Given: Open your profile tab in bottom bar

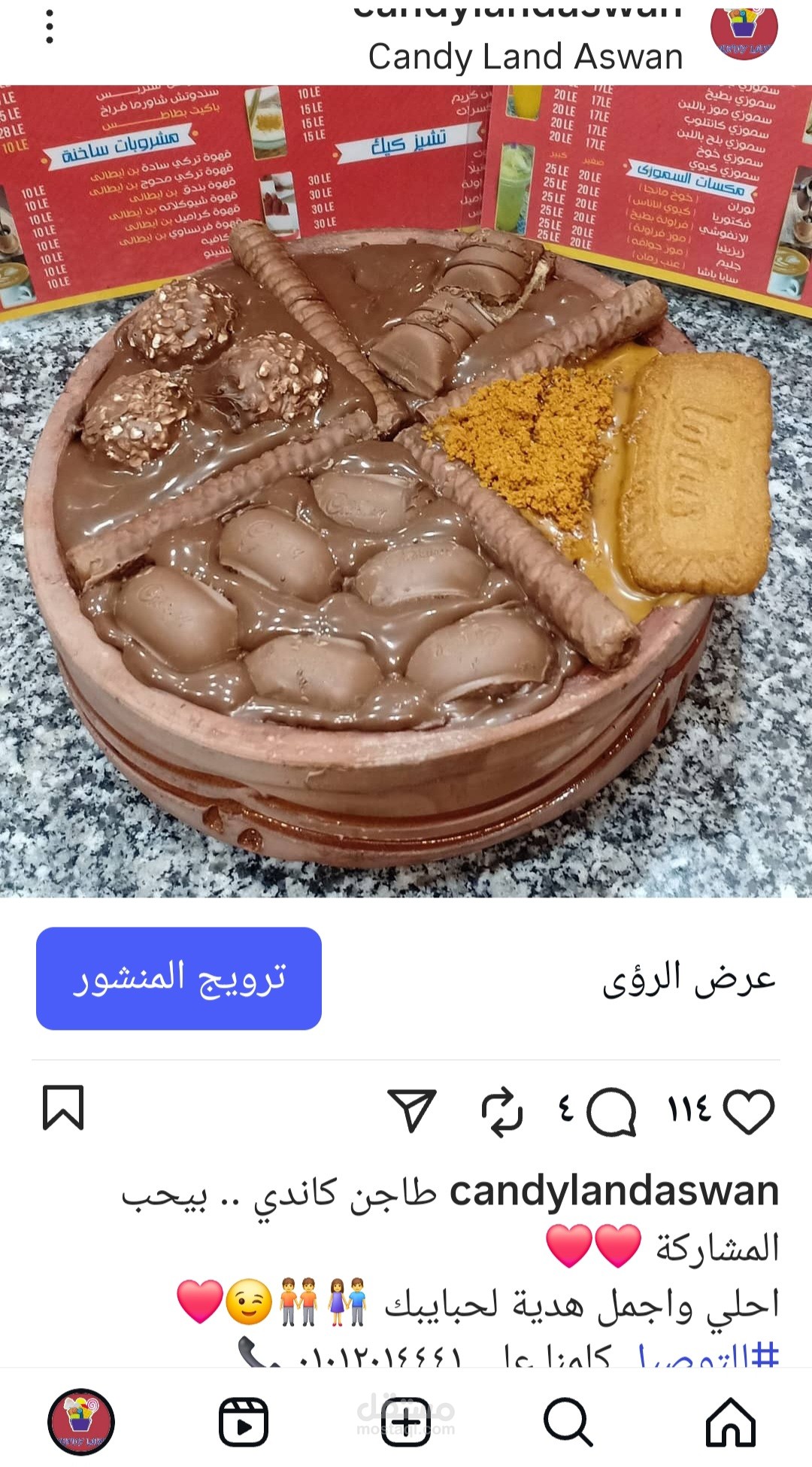Looking at the screenshot, I should click(81, 1422).
